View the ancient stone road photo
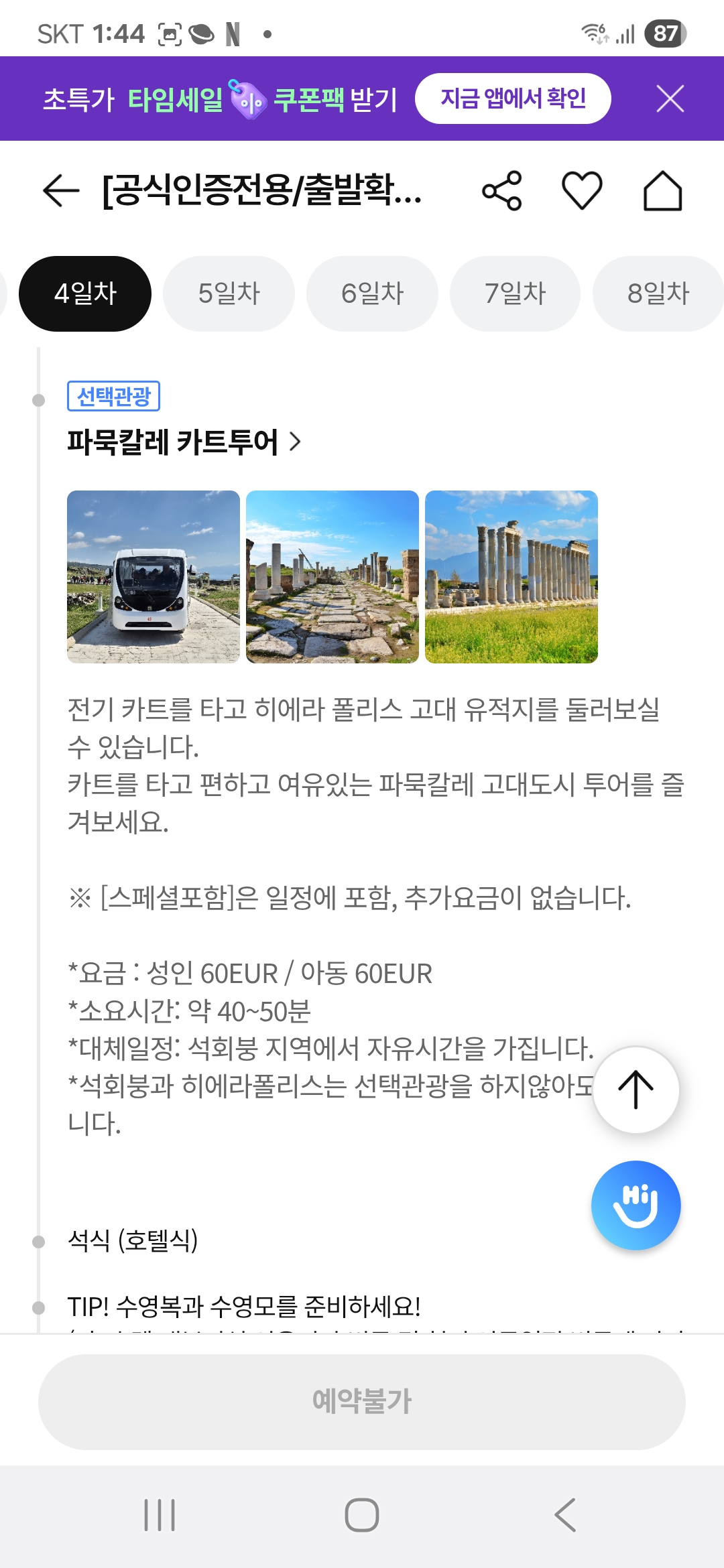Image resolution: width=724 pixels, height=1568 pixels. click(333, 577)
